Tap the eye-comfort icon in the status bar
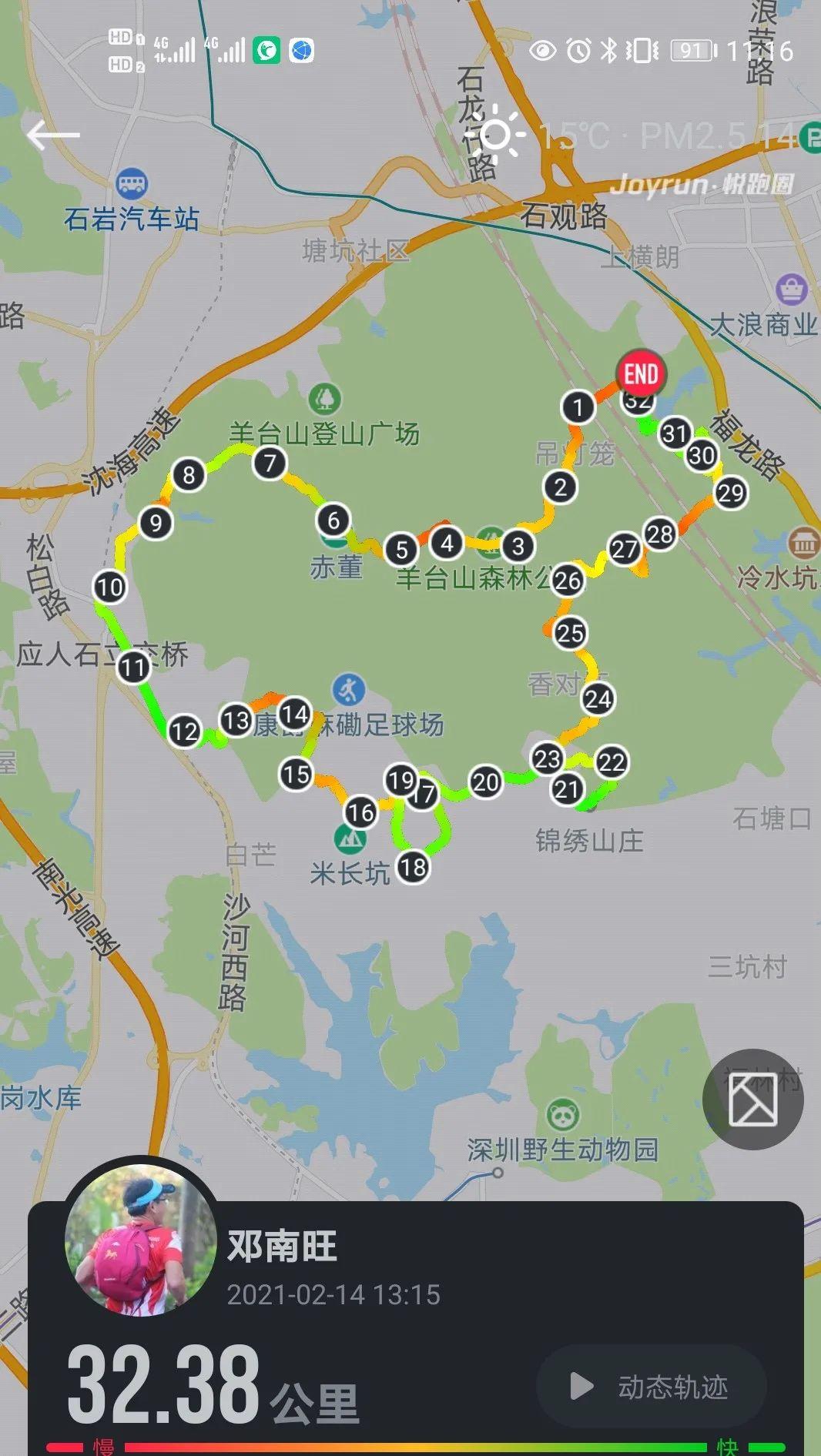The height and width of the screenshot is (1456, 821). point(544,49)
